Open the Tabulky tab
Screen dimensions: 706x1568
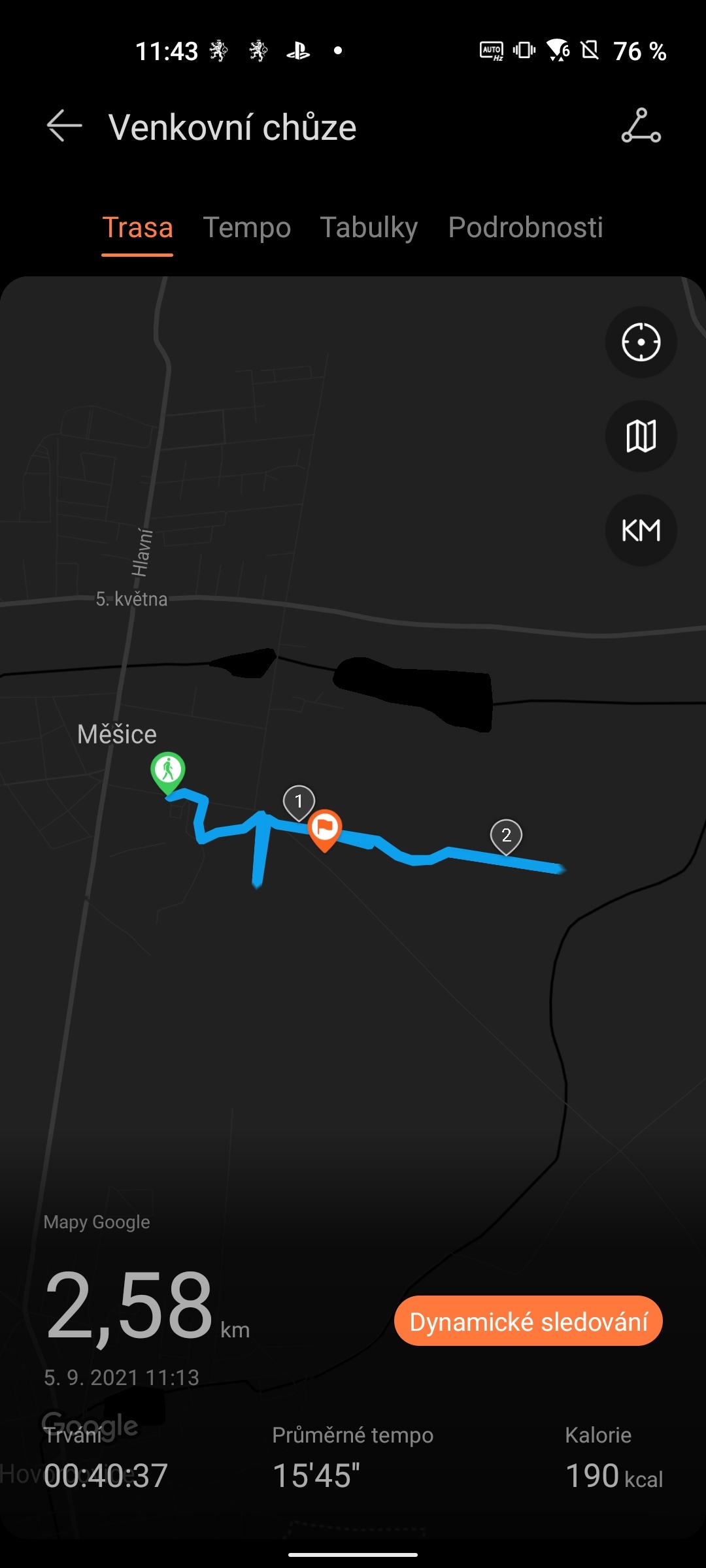point(369,228)
